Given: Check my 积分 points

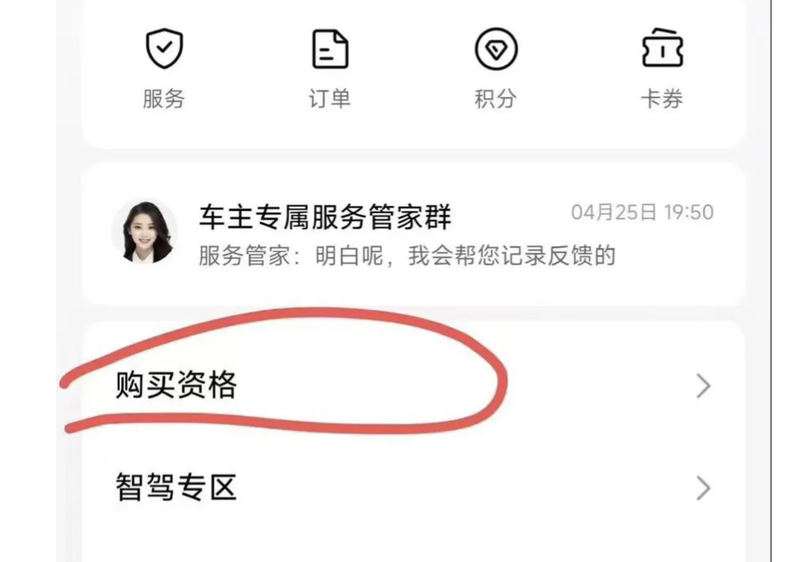Looking at the screenshot, I should [x=495, y=66].
